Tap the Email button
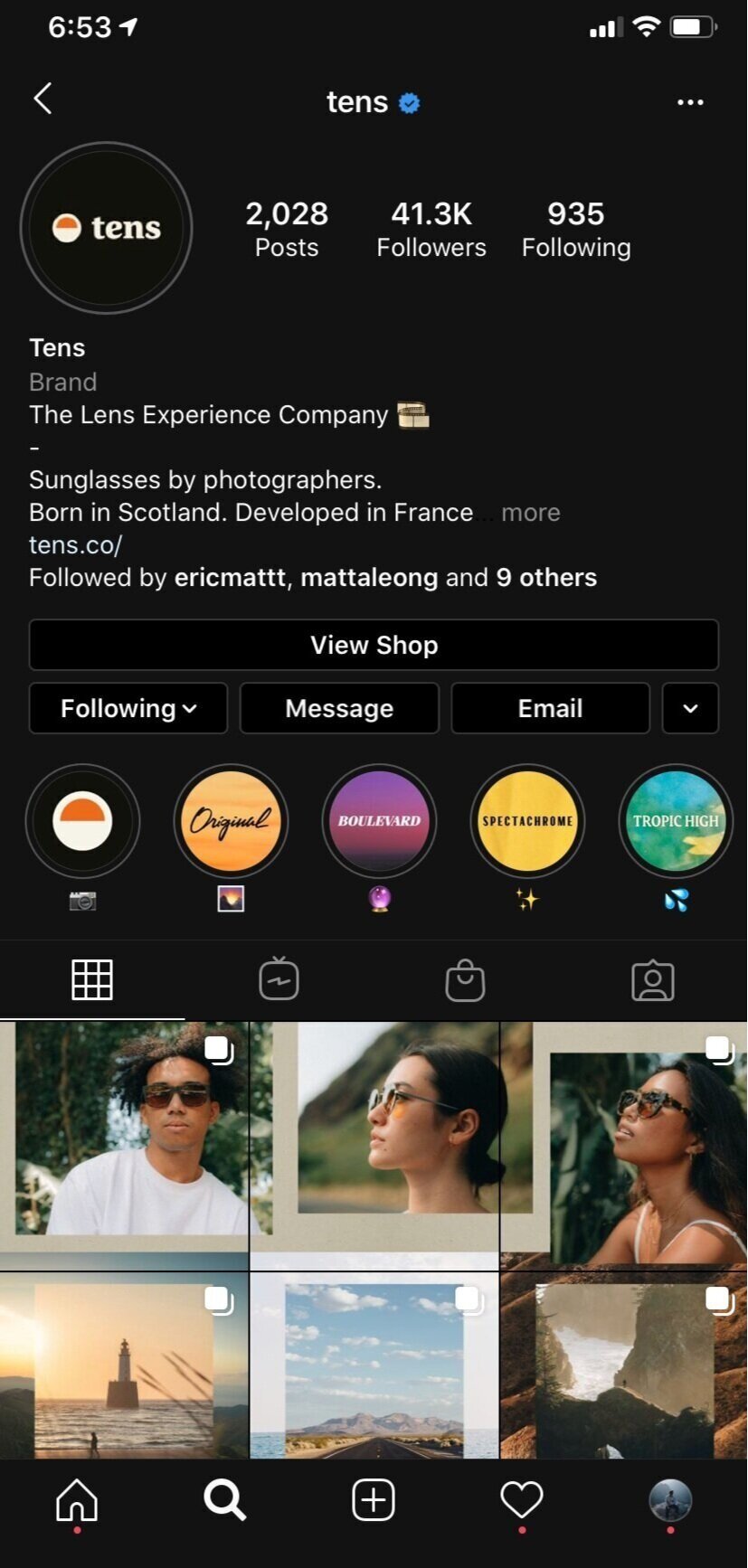The image size is (748, 1568). [550, 708]
